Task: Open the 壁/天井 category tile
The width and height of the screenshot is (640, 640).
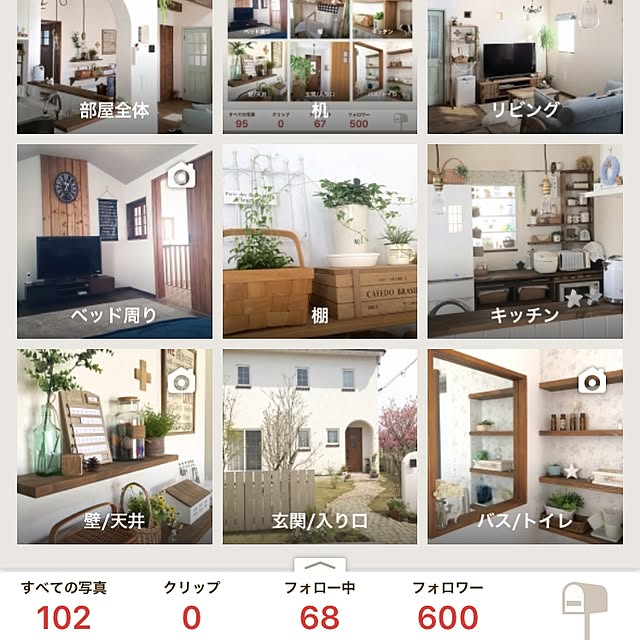Action: (x=115, y=445)
